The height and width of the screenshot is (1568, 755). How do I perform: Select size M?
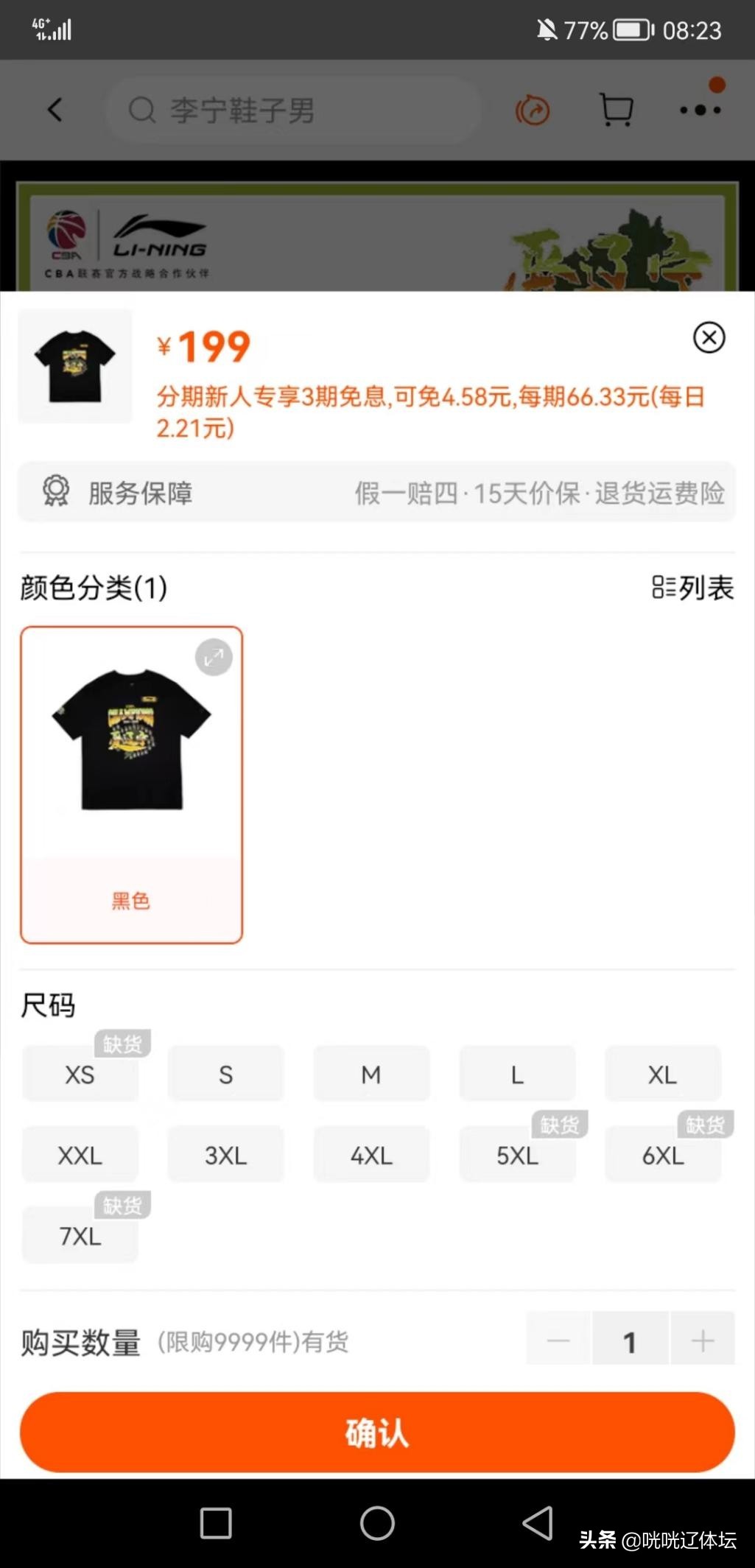(371, 1074)
